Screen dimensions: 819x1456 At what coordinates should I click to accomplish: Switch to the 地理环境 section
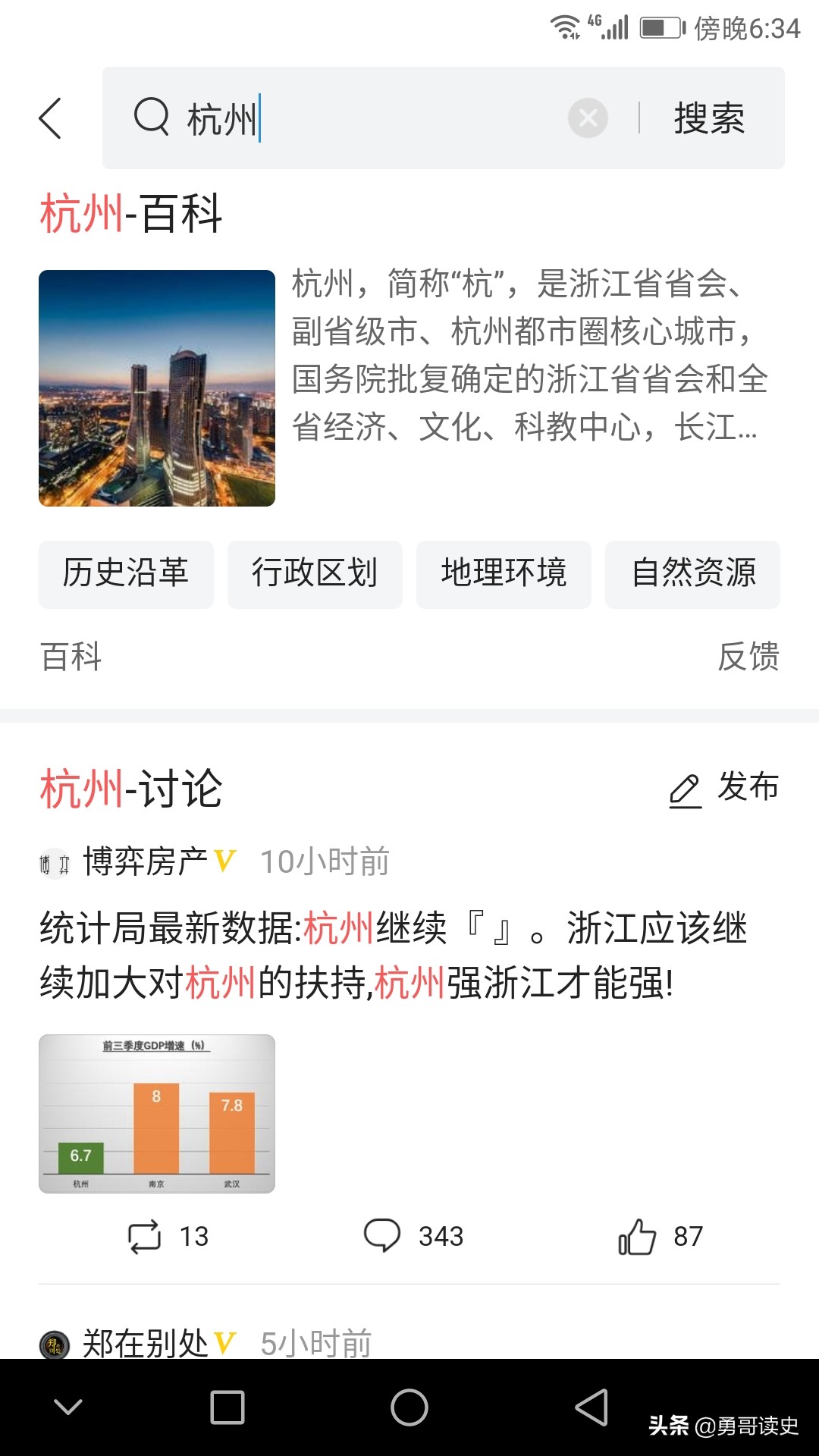[x=504, y=574]
